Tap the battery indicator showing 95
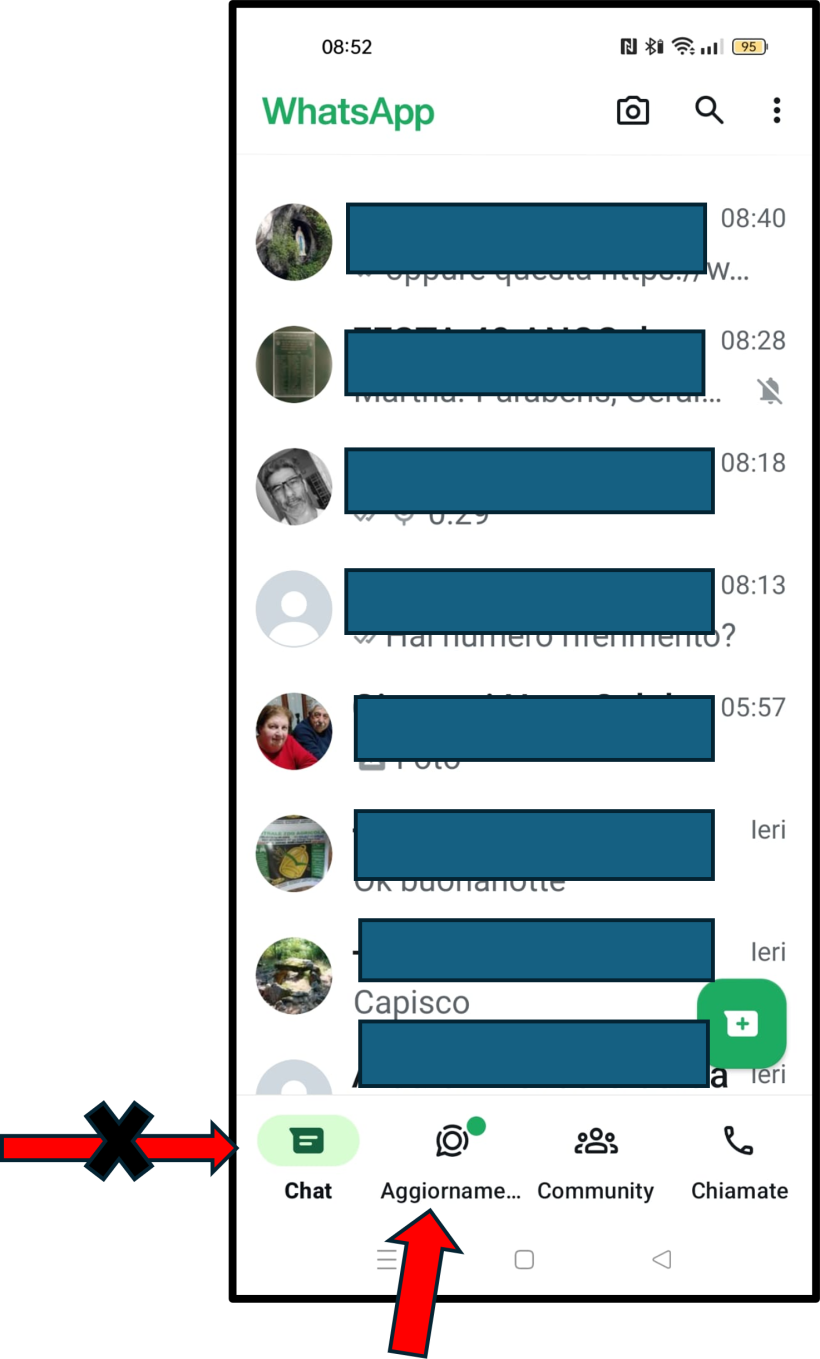The image size is (820, 1359). (747, 45)
